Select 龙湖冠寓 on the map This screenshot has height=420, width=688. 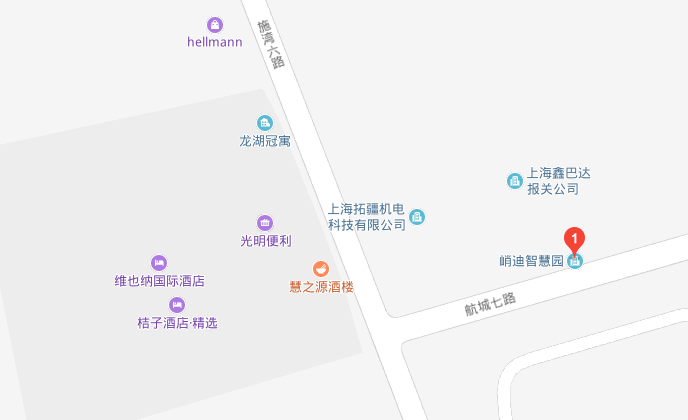point(265,123)
